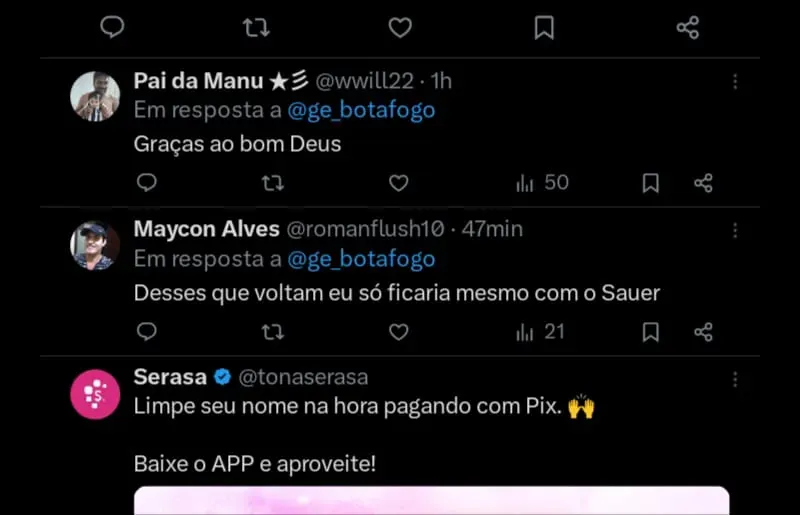Open Pai da Manu's profile picture
The width and height of the screenshot is (800, 515).
pos(95,97)
